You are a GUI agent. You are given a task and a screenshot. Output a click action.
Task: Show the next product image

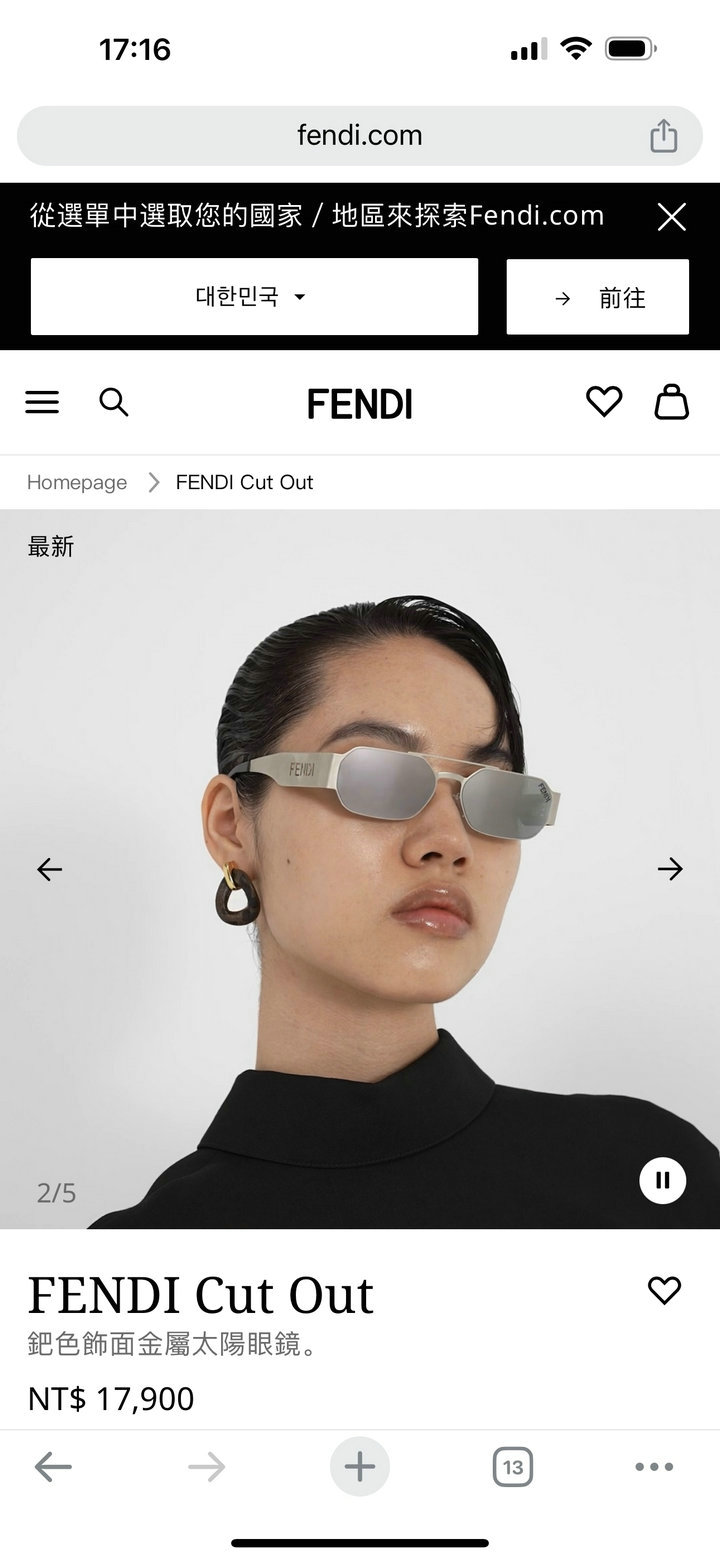pyautogui.click(x=670, y=869)
